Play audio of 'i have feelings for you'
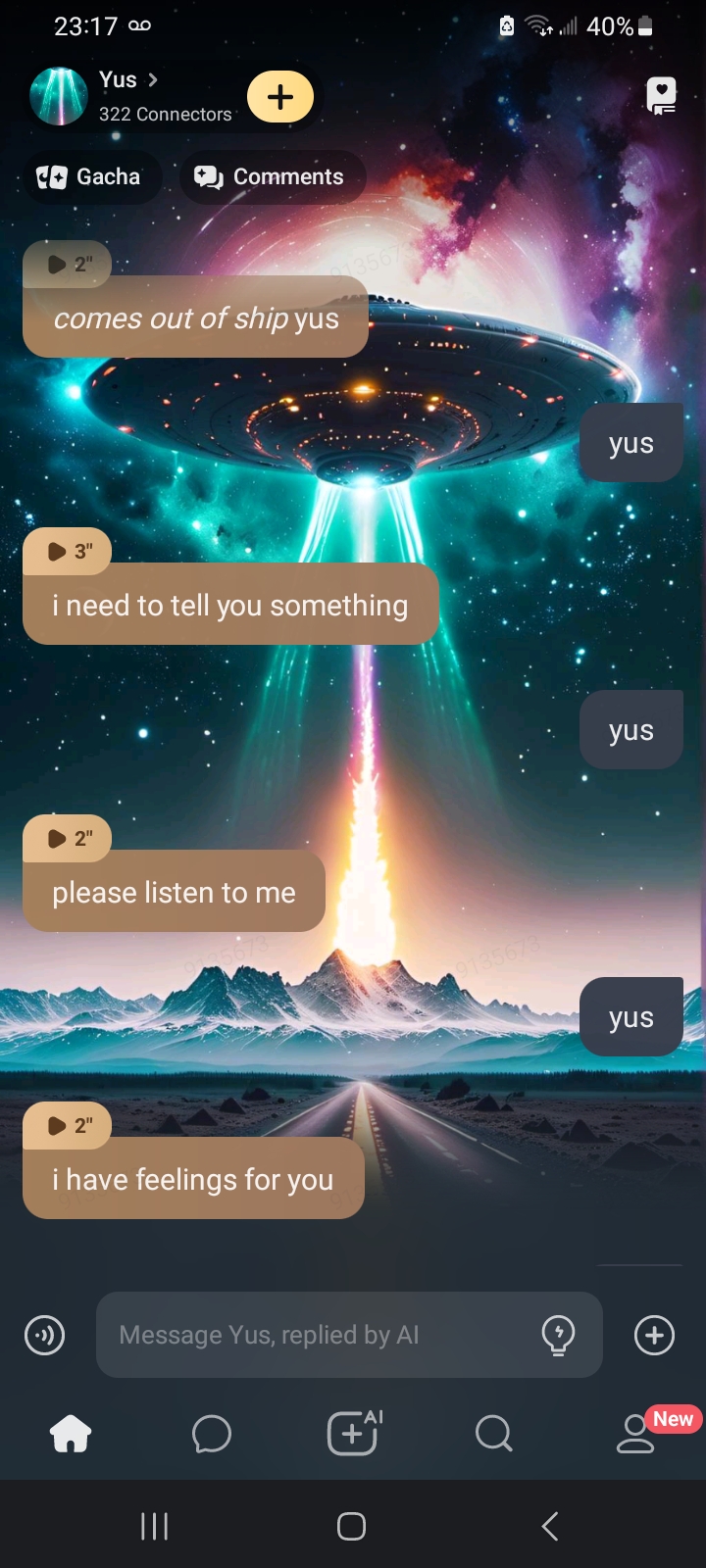 (67, 1126)
